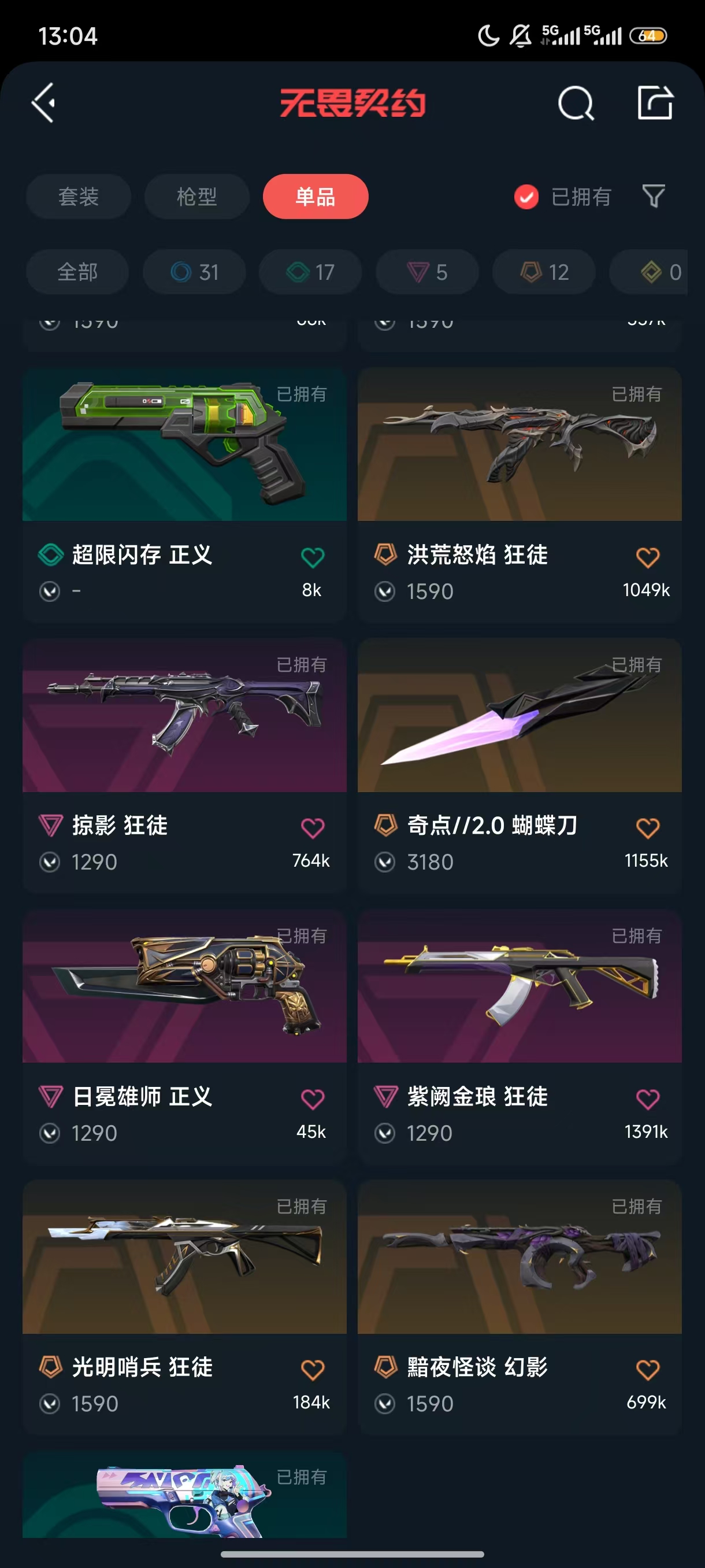Filter by the green tier chip showing 17
705x1568 pixels.
310,272
